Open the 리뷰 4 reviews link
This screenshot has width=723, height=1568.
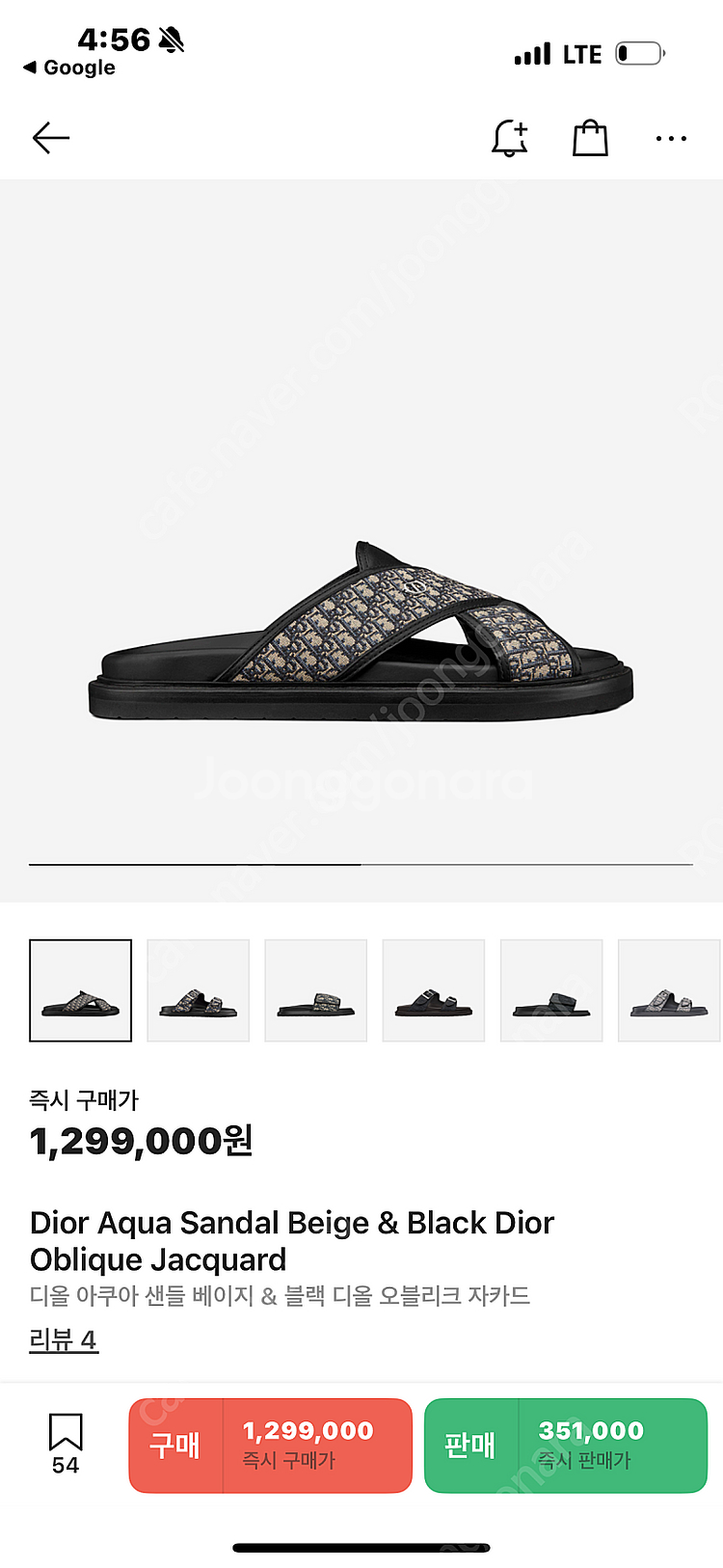pos(64,1340)
